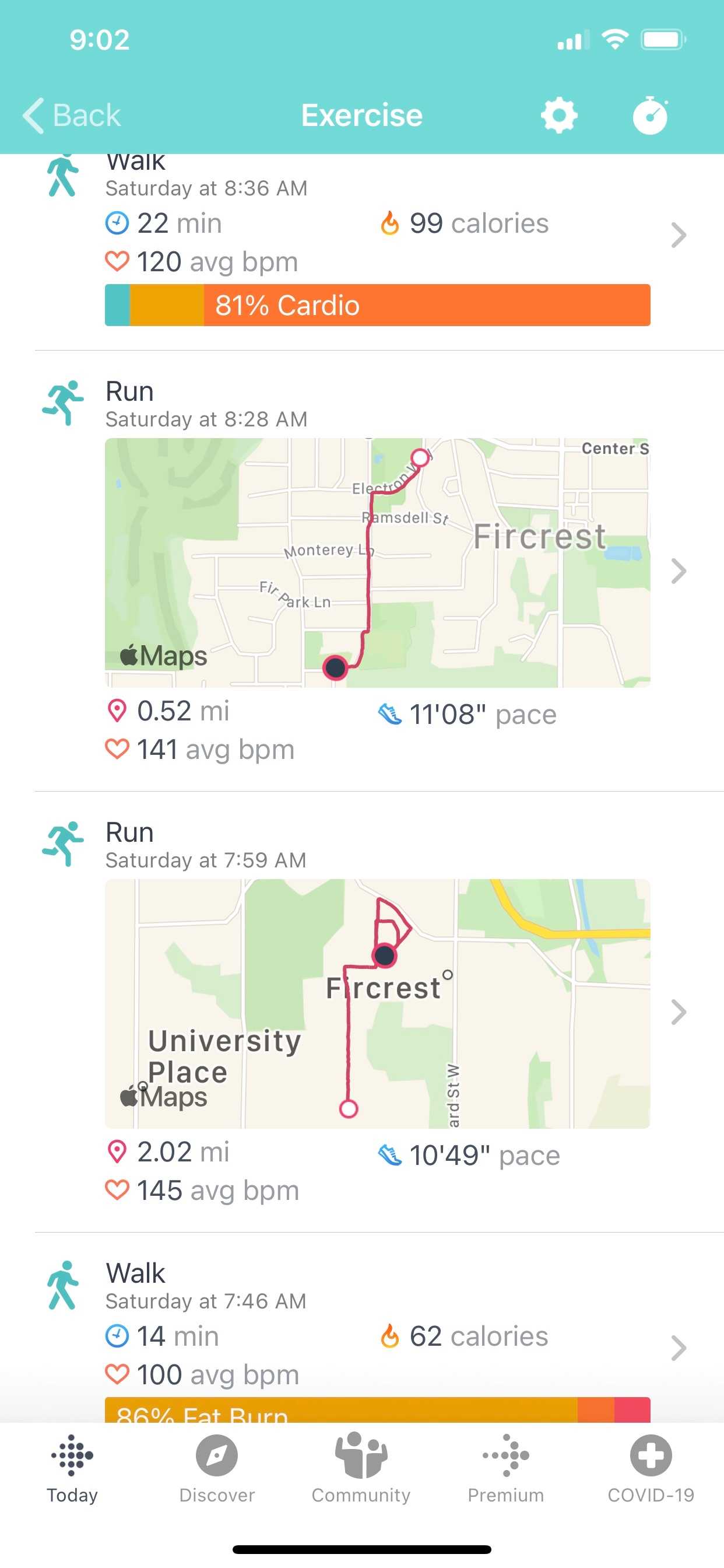Open the COVID-19 tab

pos(651,1469)
